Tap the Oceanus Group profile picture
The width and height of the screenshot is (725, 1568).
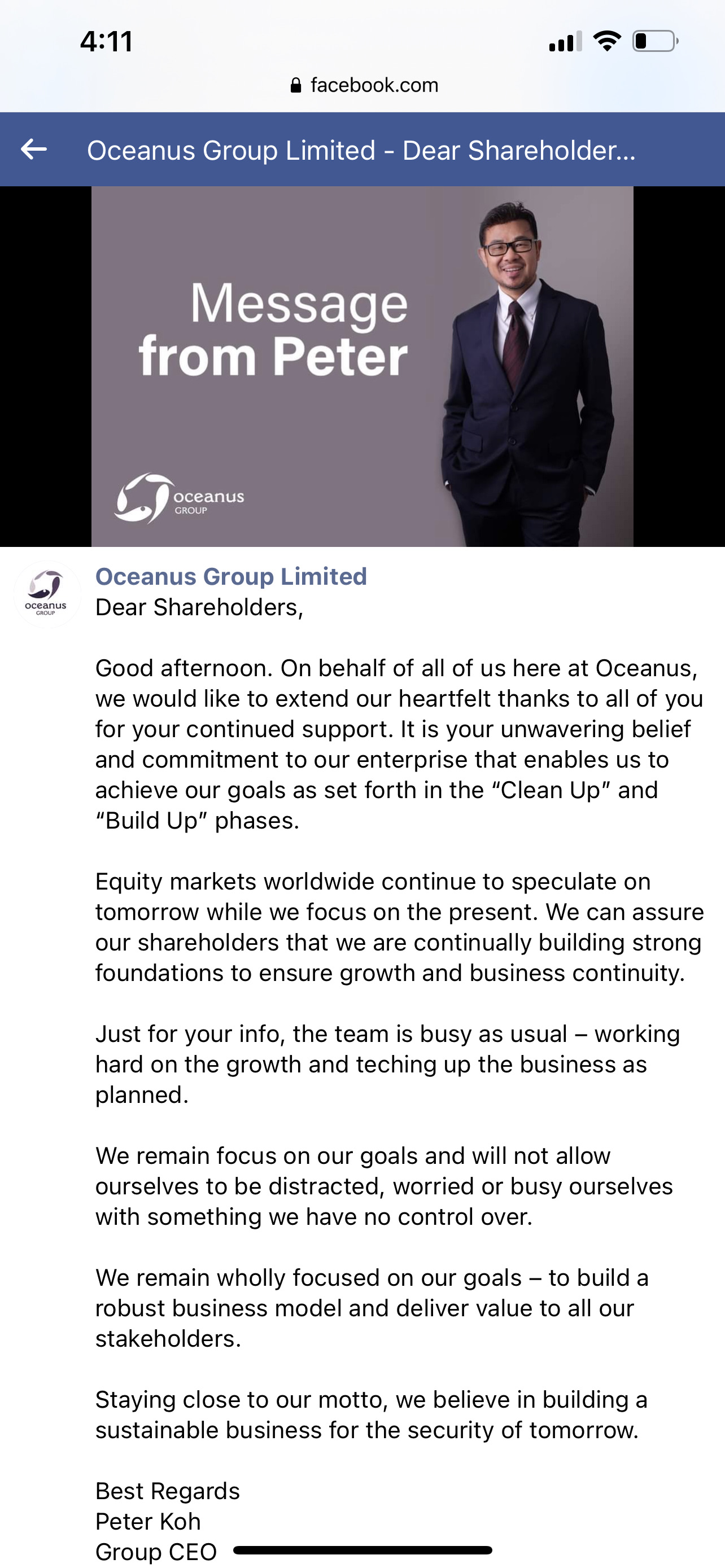point(47,594)
